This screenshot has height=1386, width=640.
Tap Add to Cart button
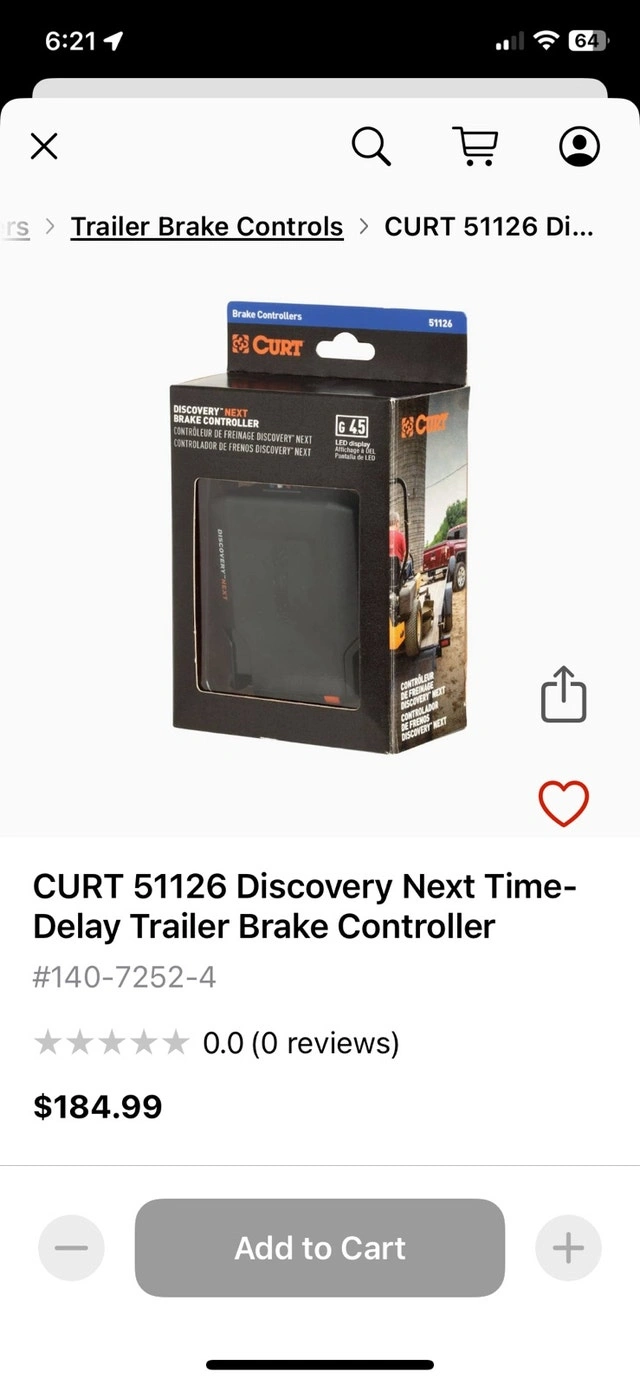[x=320, y=1248]
